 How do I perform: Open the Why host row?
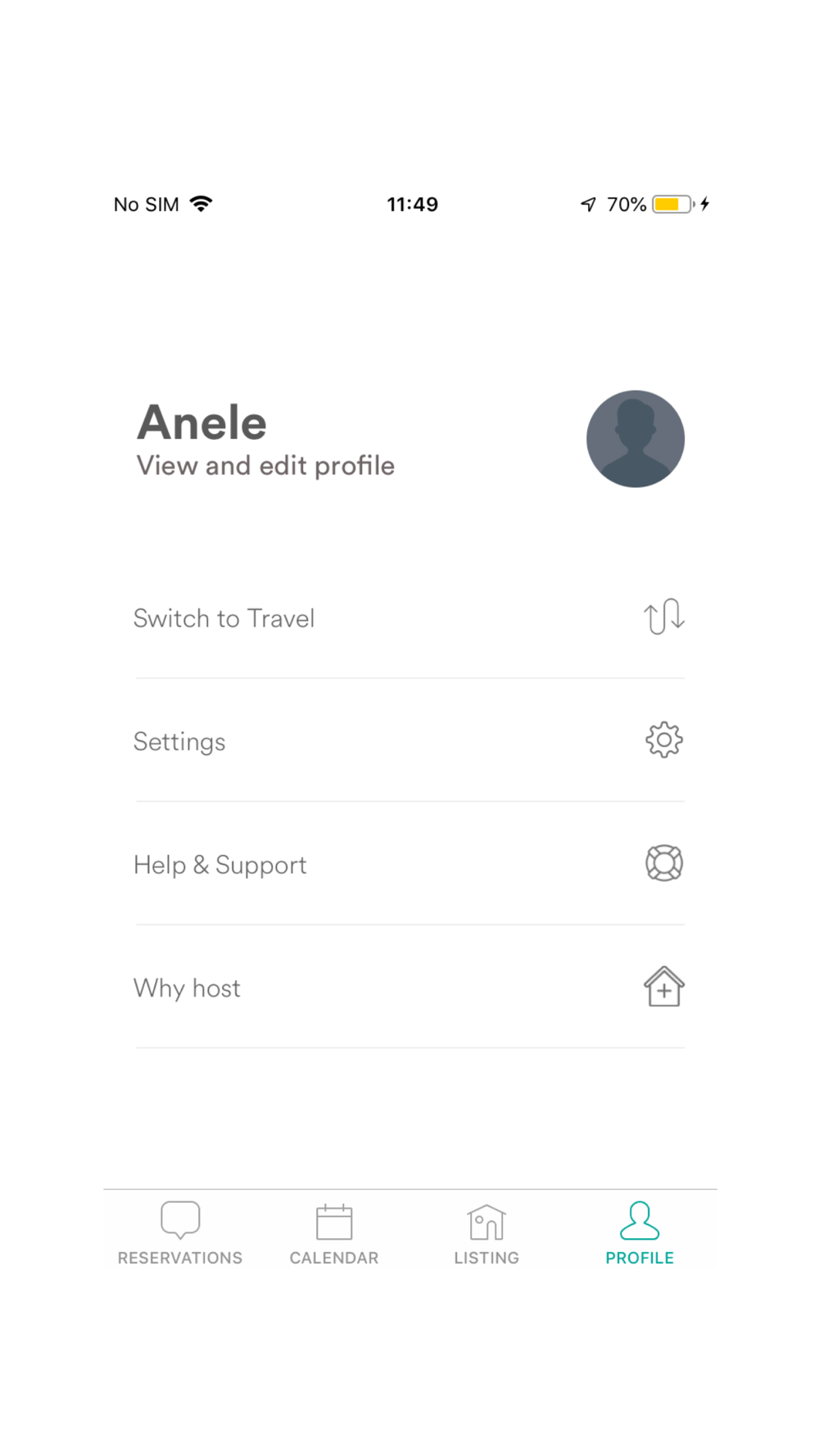pyautogui.click(x=409, y=988)
